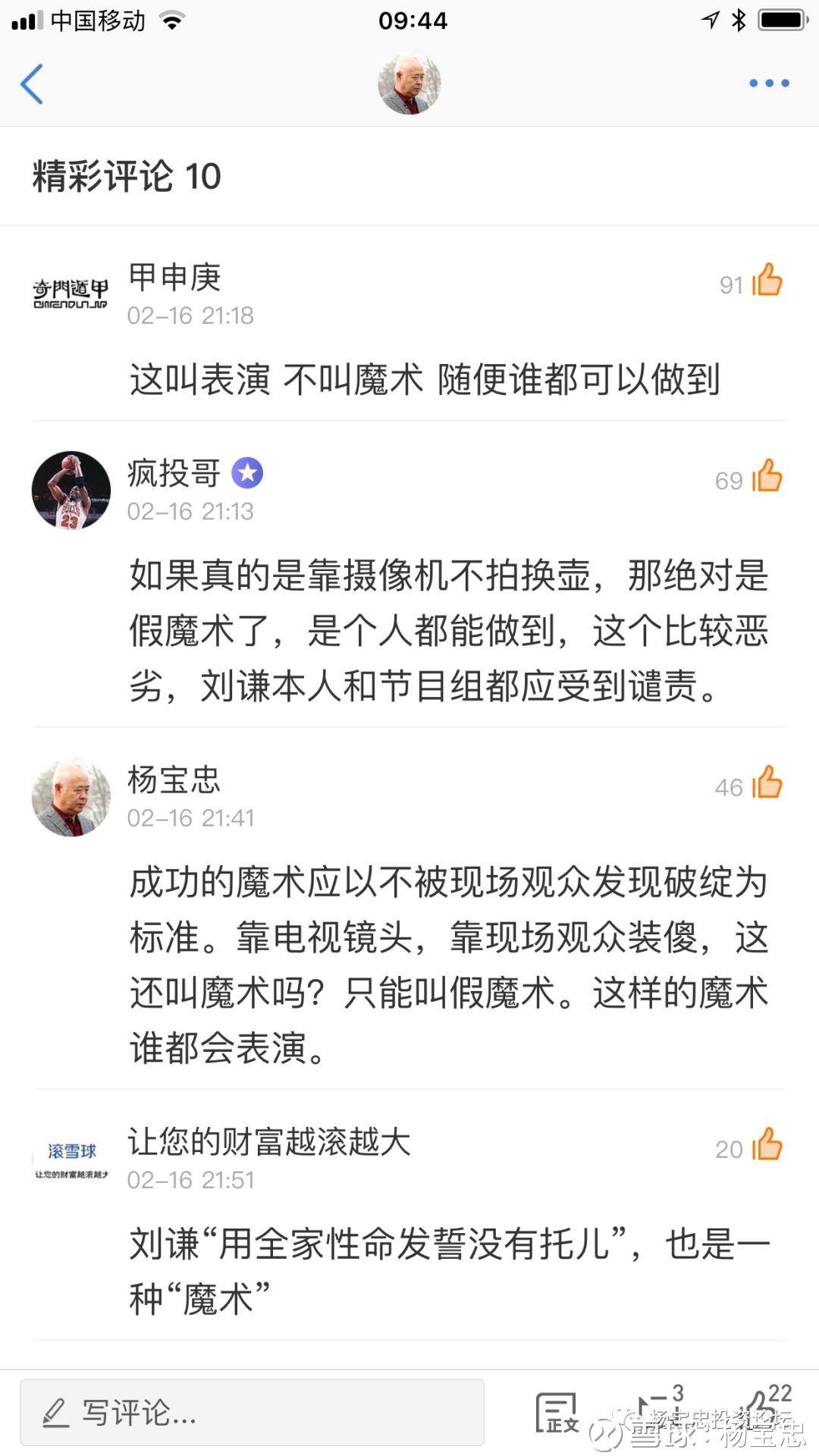Viewport: 819px width, 1456px height.
Task: Like 疯投哥's comment
Action: (x=767, y=476)
